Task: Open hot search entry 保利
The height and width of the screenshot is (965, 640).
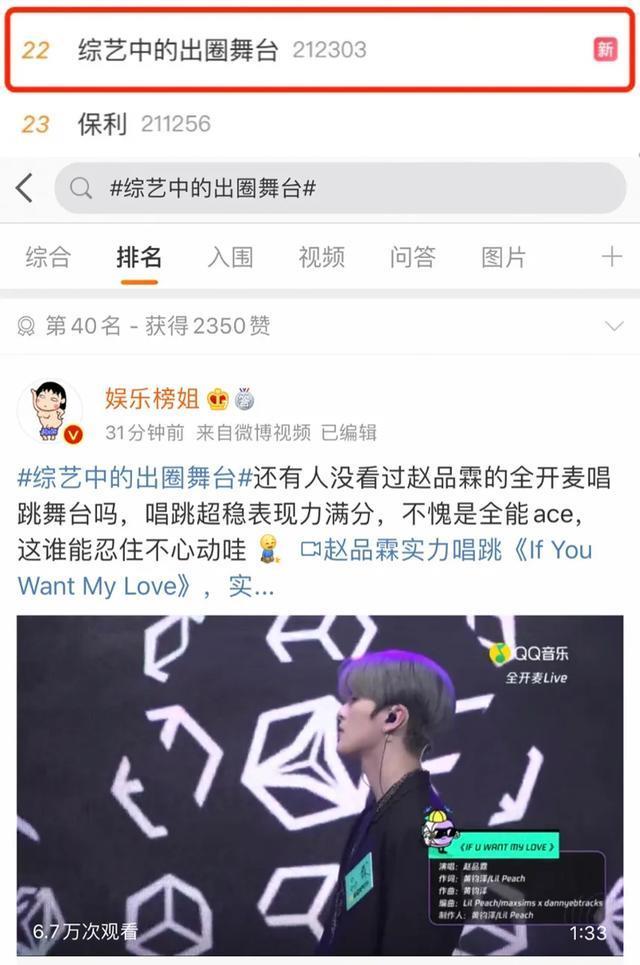Action: tap(102, 124)
